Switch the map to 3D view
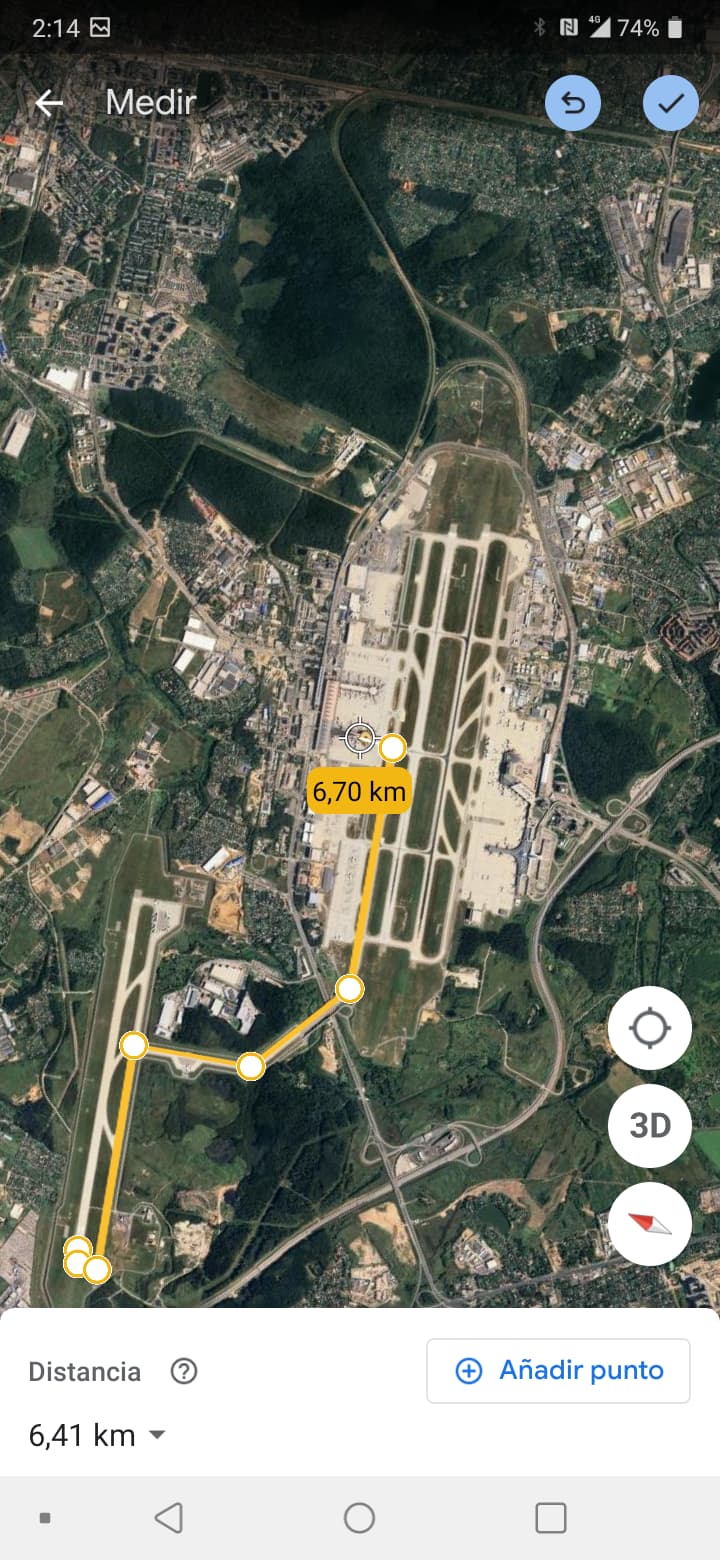 point(650,1125)
